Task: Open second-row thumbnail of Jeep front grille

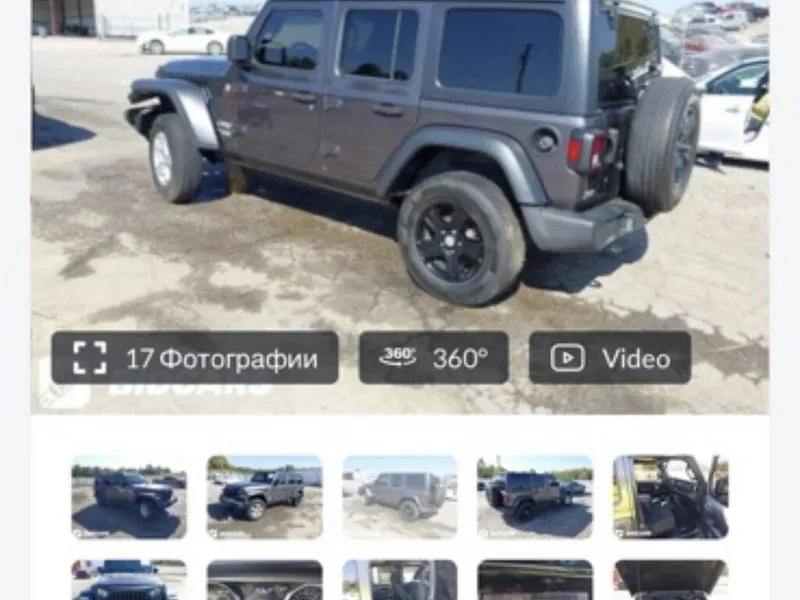Action: 128,581
